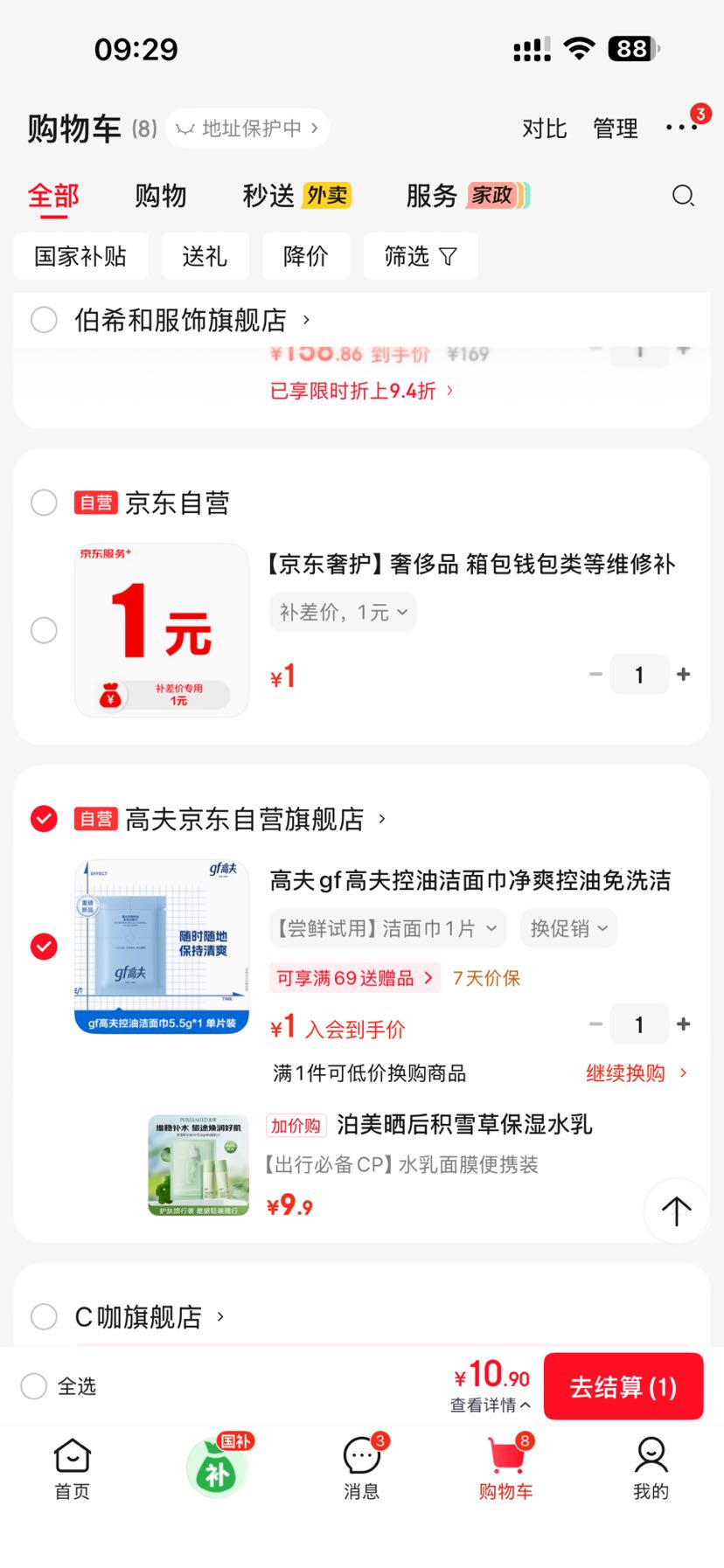Open the 筛选 filter options

[421, 256]
